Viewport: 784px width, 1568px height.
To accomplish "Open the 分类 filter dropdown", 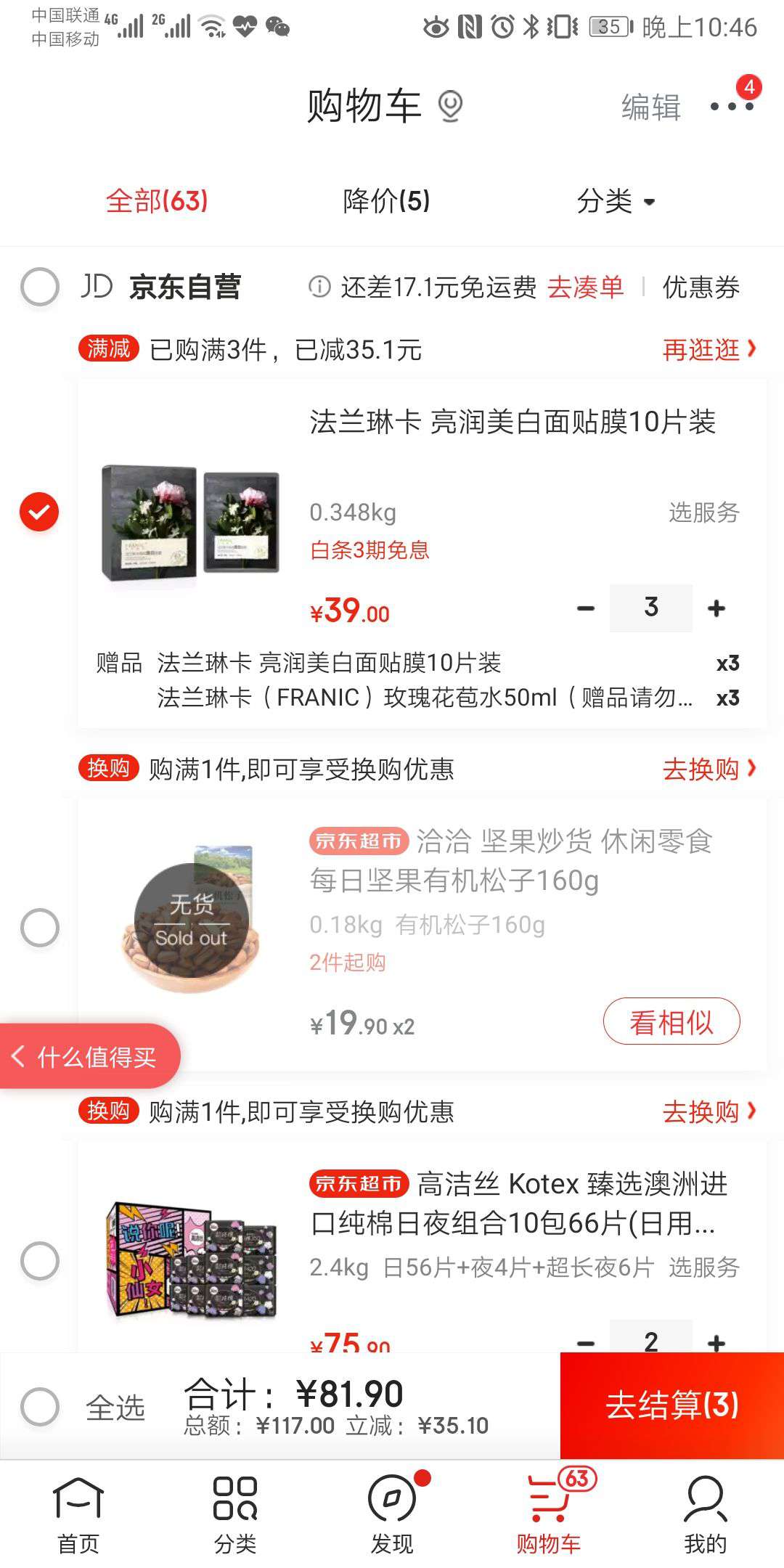I will pyautogui.click(x=613, y=201).
